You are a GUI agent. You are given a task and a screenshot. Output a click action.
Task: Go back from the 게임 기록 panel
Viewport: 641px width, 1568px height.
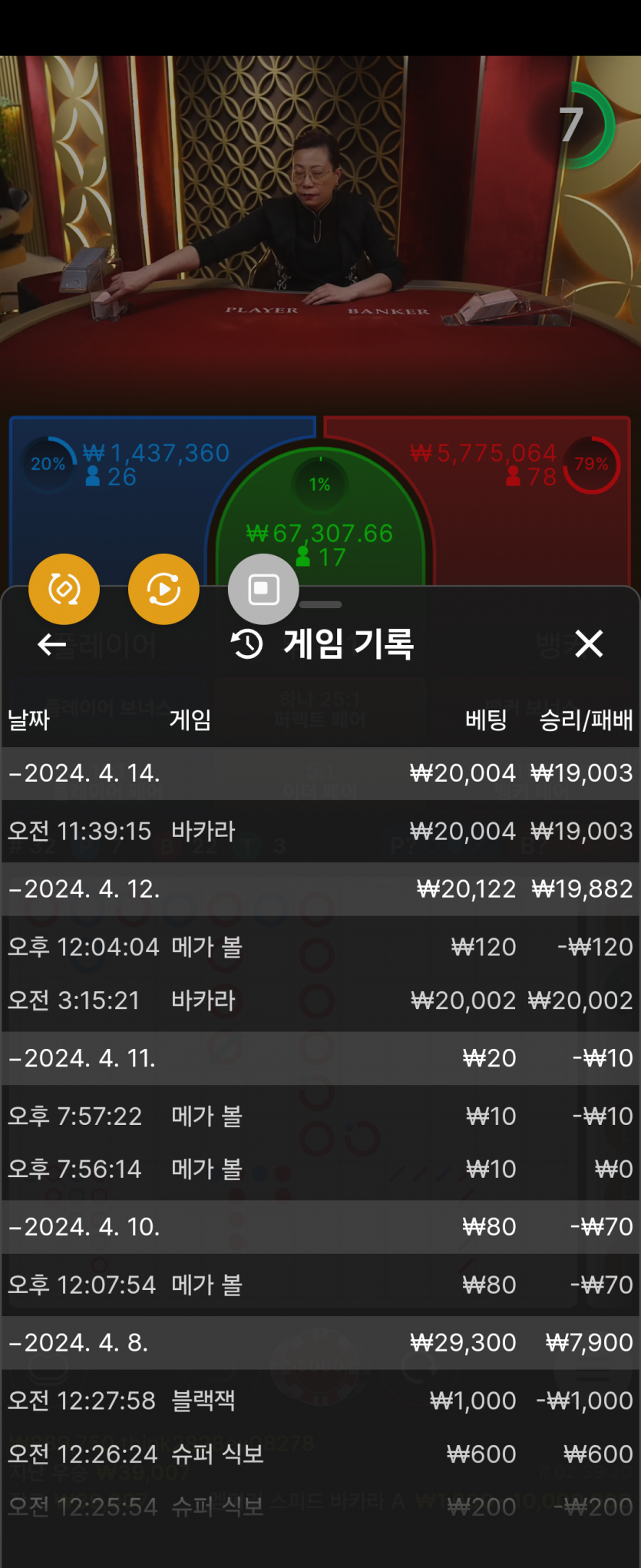(51, 644)
